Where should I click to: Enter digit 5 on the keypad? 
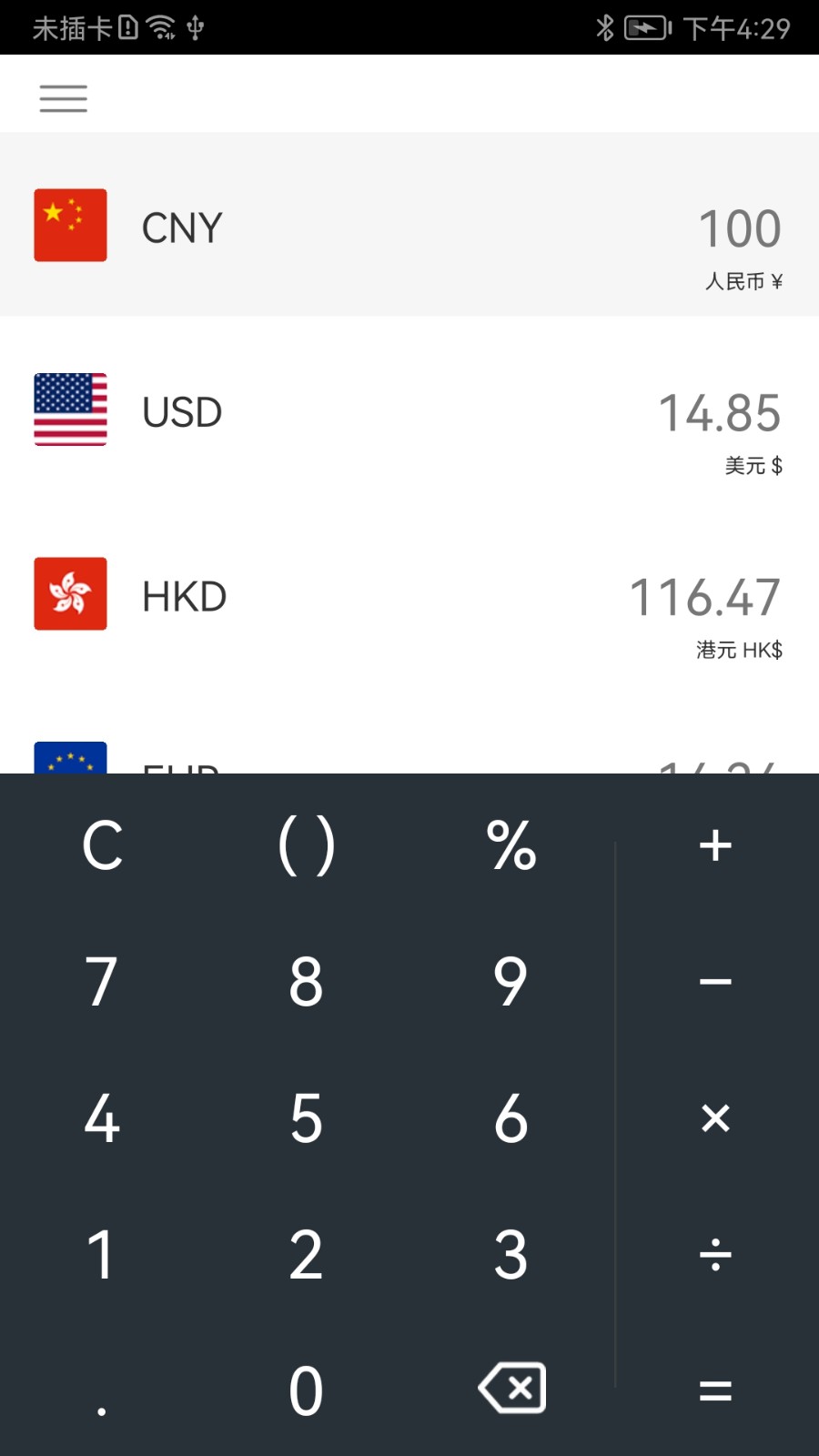pyautogui.click(x=307, y=1118)
